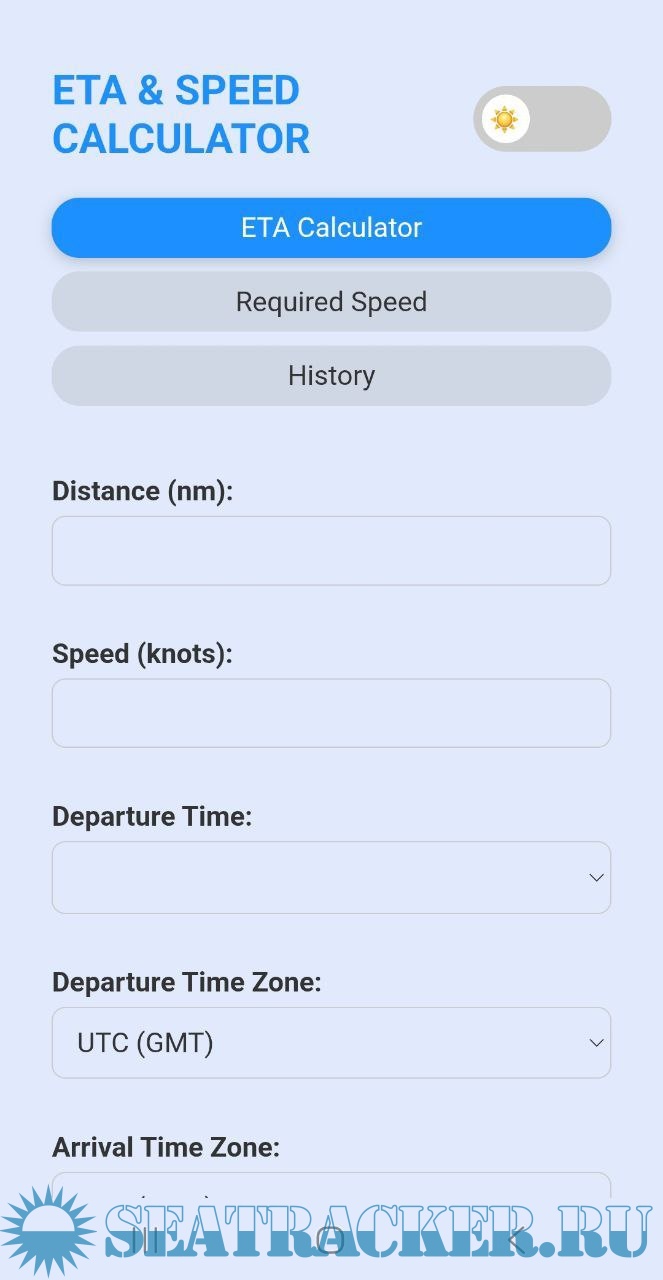Open the Departure Time picker
Image resolution: width=663 pixels, height=1280 pixels.
331,877
